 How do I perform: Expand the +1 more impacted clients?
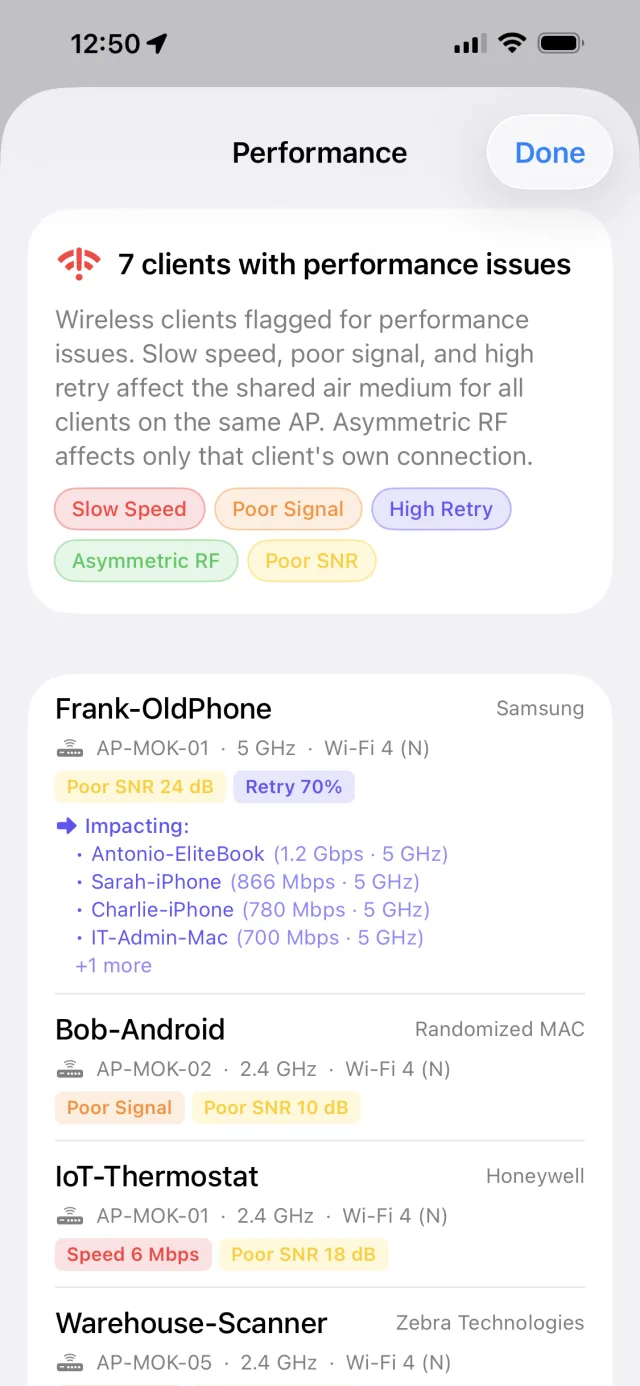pyautogui.click(x=114, y=966)
